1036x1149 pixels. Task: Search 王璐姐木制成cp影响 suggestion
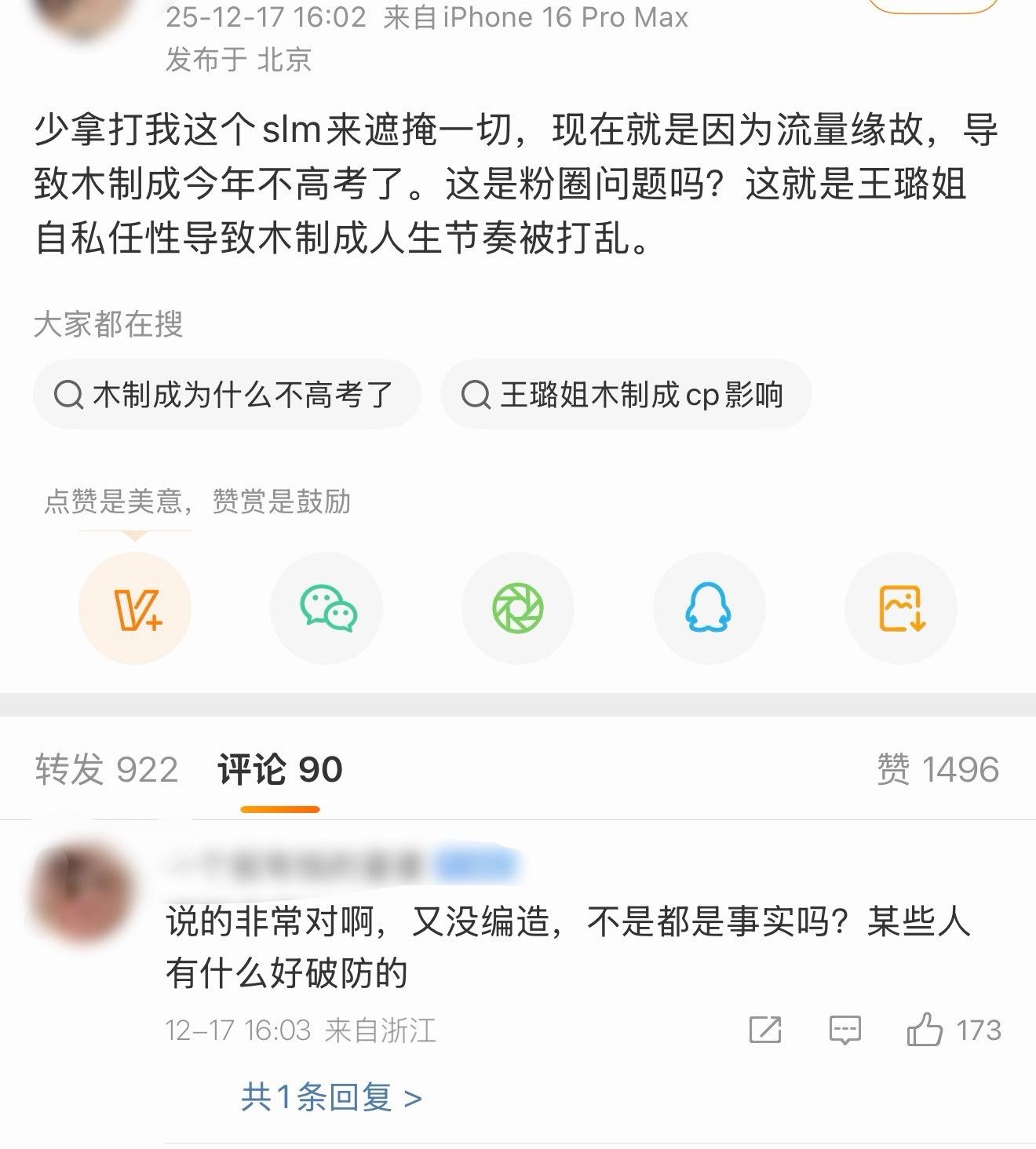[628, 394]
